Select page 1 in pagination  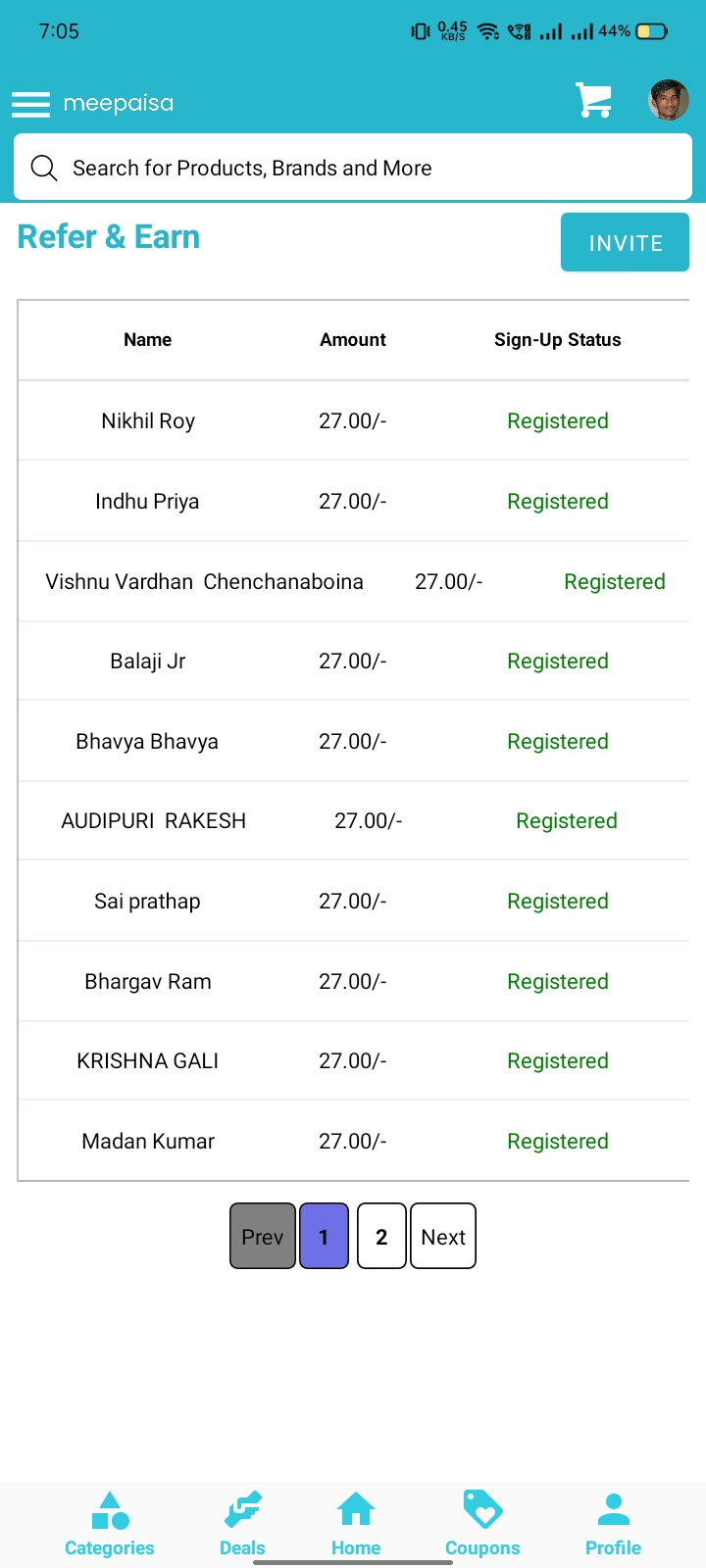click(324, 1236)
